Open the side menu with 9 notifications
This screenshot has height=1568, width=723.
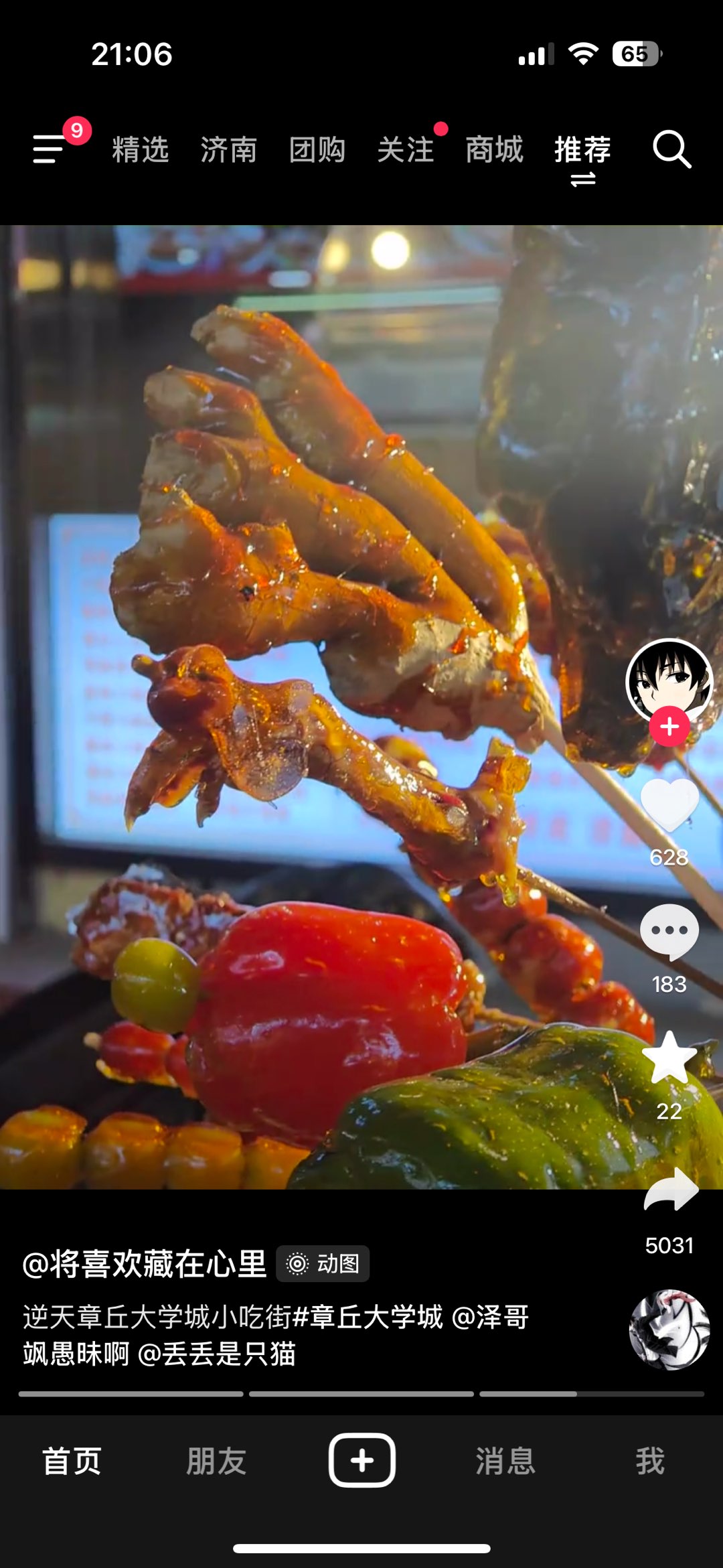tap(50, 148)
